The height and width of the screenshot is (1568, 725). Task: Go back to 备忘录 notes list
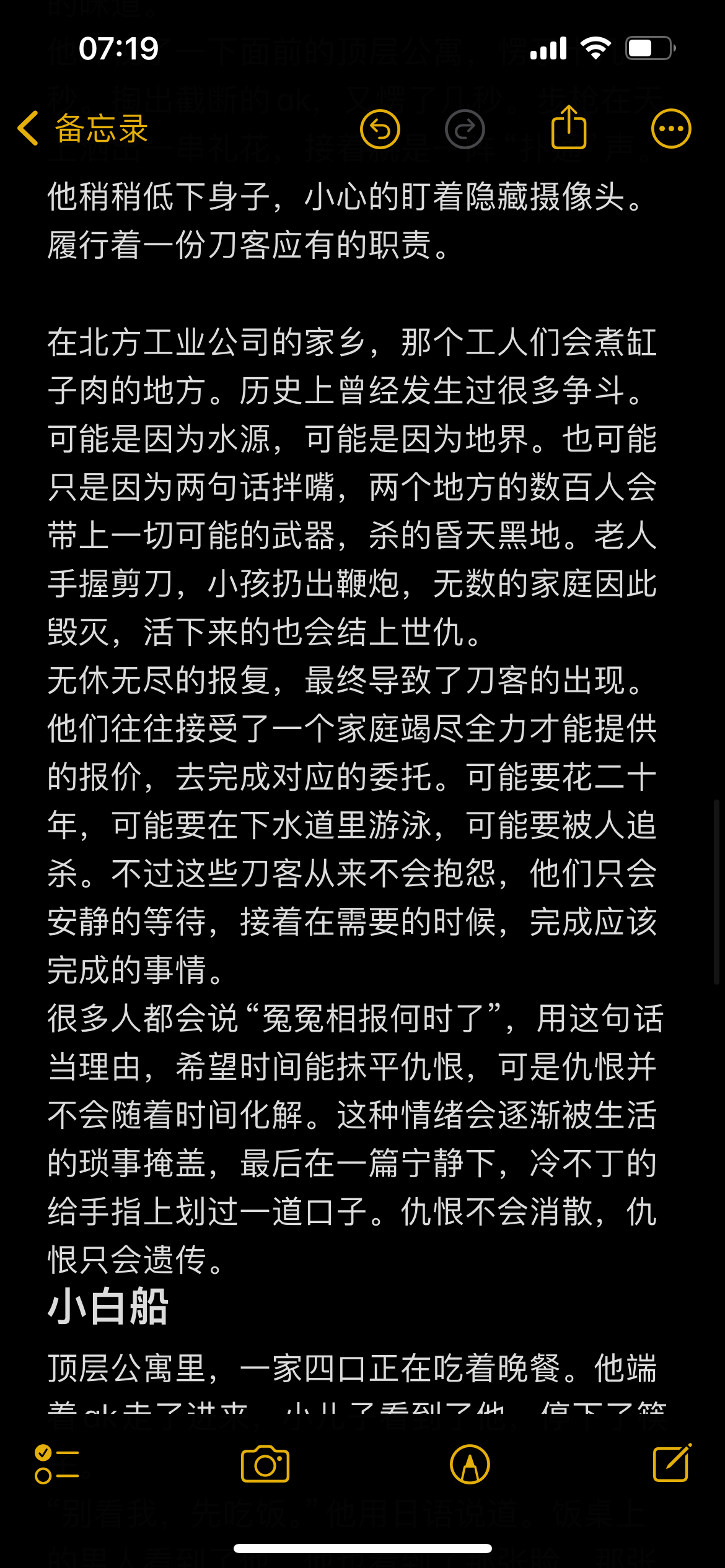click(x=82, y=129)
